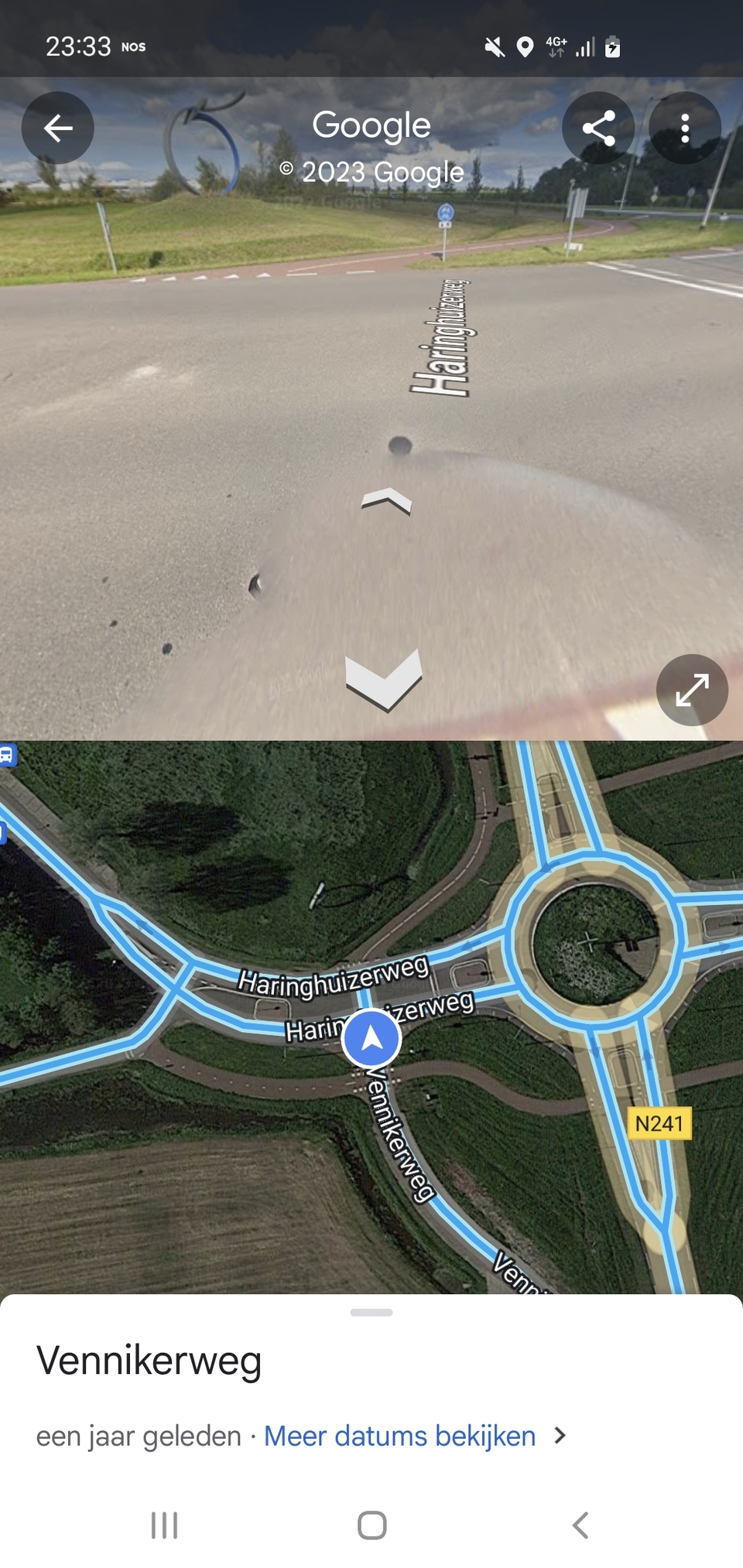Share this Street View location
The height and width of the screenshot is (1568, 743).
pyautogui.click(x=598, y=128)
